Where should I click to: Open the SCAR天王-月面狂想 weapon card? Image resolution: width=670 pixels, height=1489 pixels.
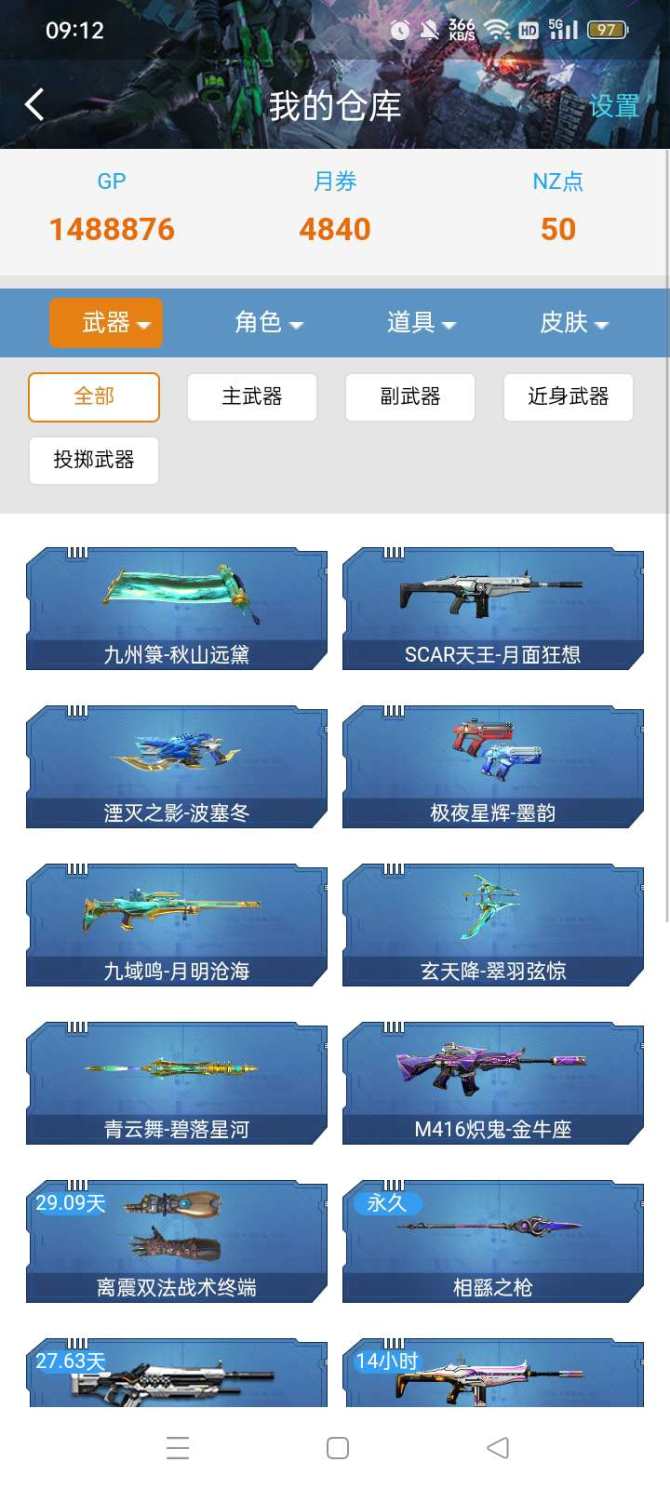pyautogui.click(x=493, y=608)
